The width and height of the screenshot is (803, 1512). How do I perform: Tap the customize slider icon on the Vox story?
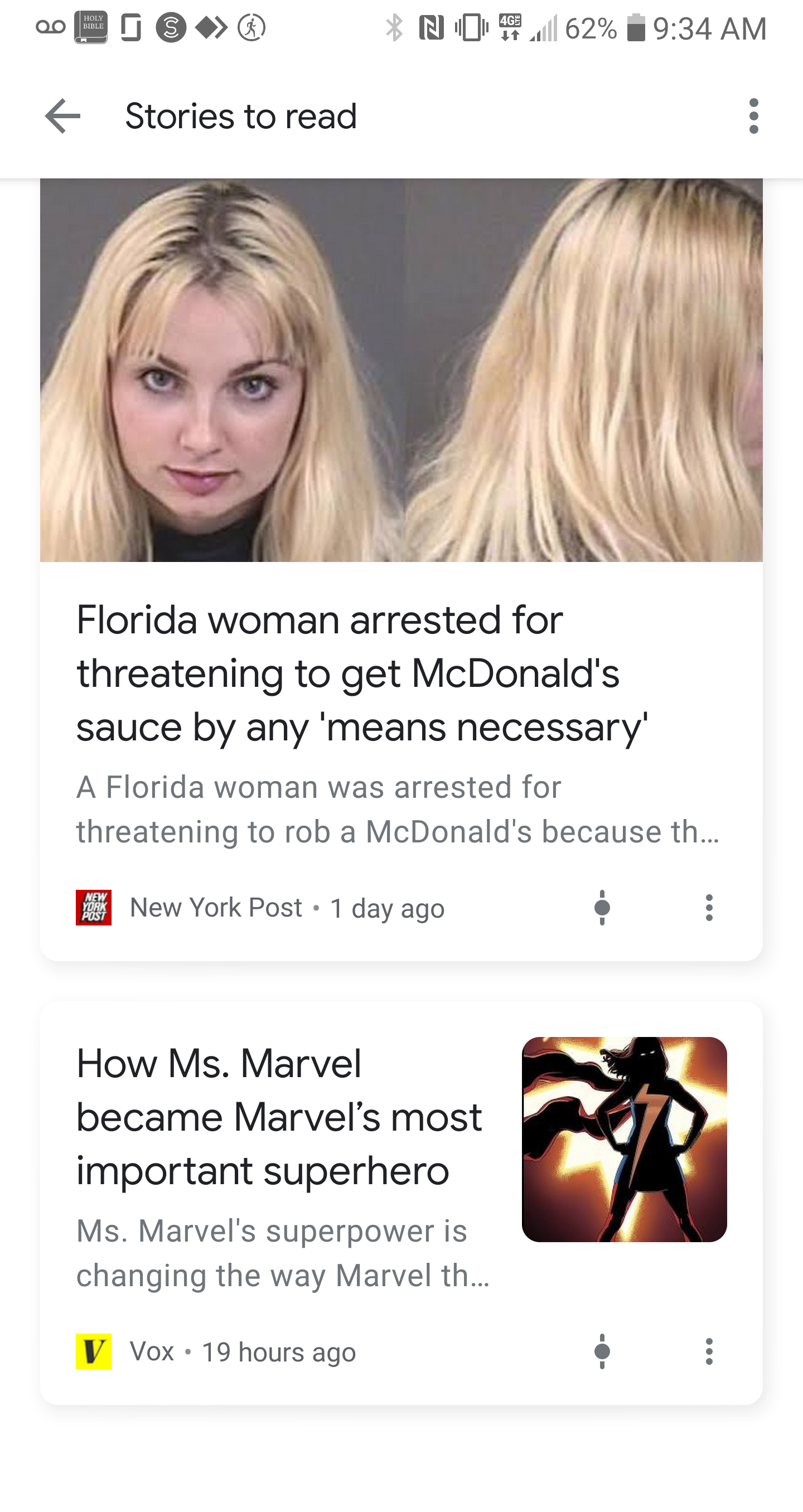602,1352
